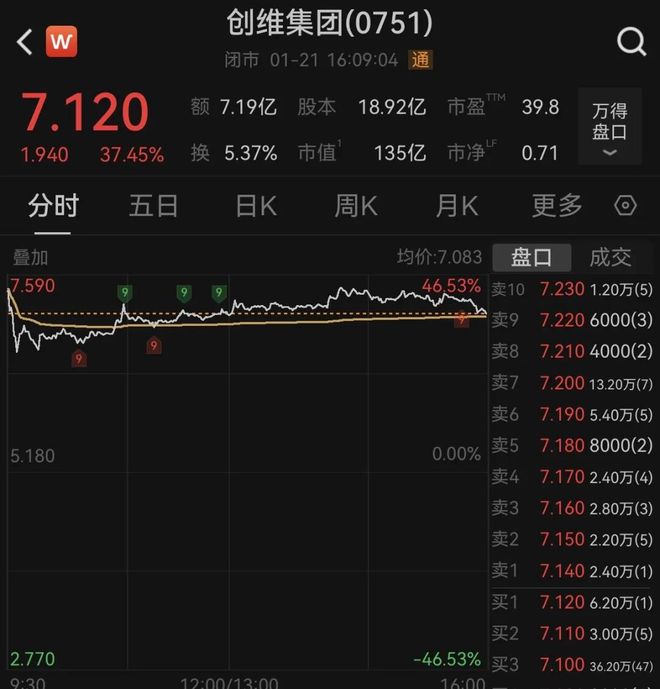Expand the 万得盘口 dropdown
Image resolution: width=660 pixels, height=689 pixels.
pos(609,130)
